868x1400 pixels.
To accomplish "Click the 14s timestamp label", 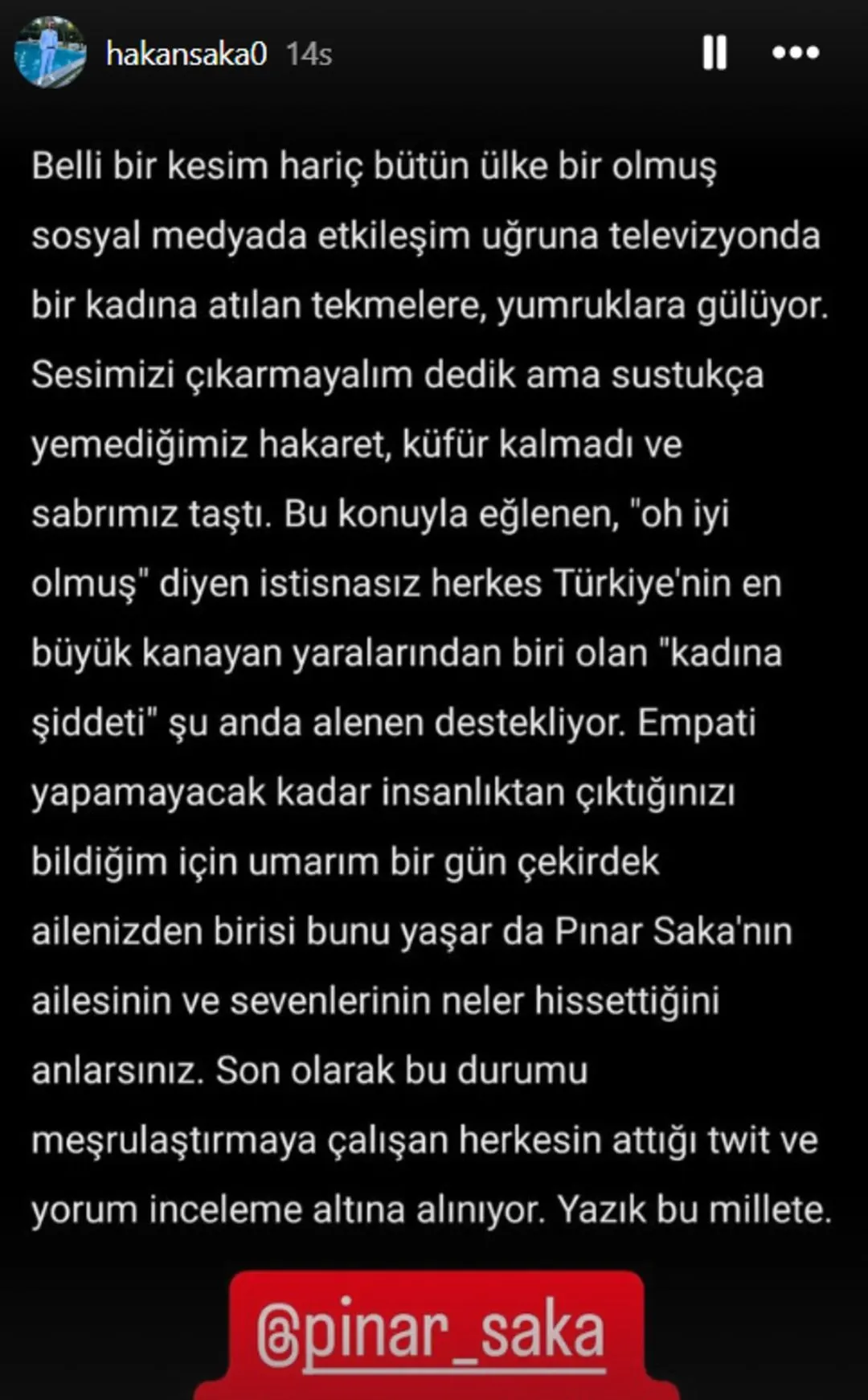I will coord(309,52).
